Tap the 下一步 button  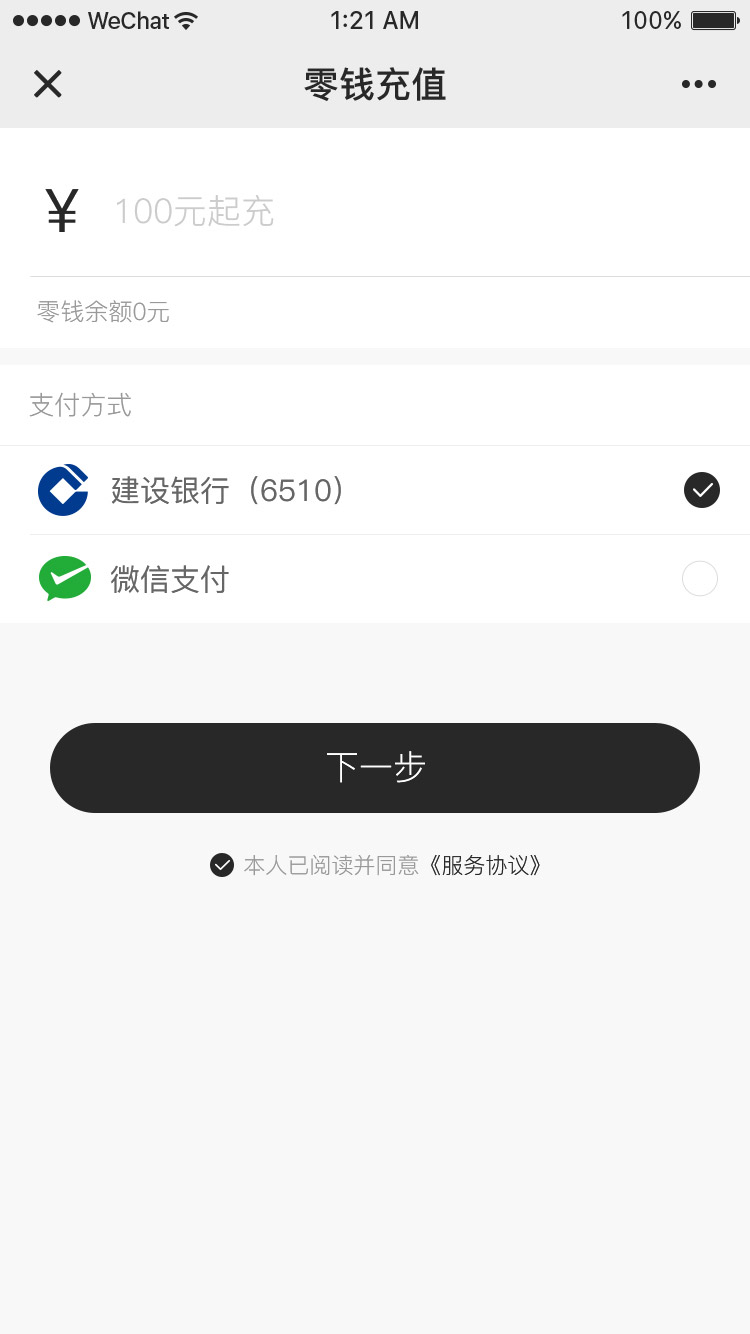[x=375, y=768]
